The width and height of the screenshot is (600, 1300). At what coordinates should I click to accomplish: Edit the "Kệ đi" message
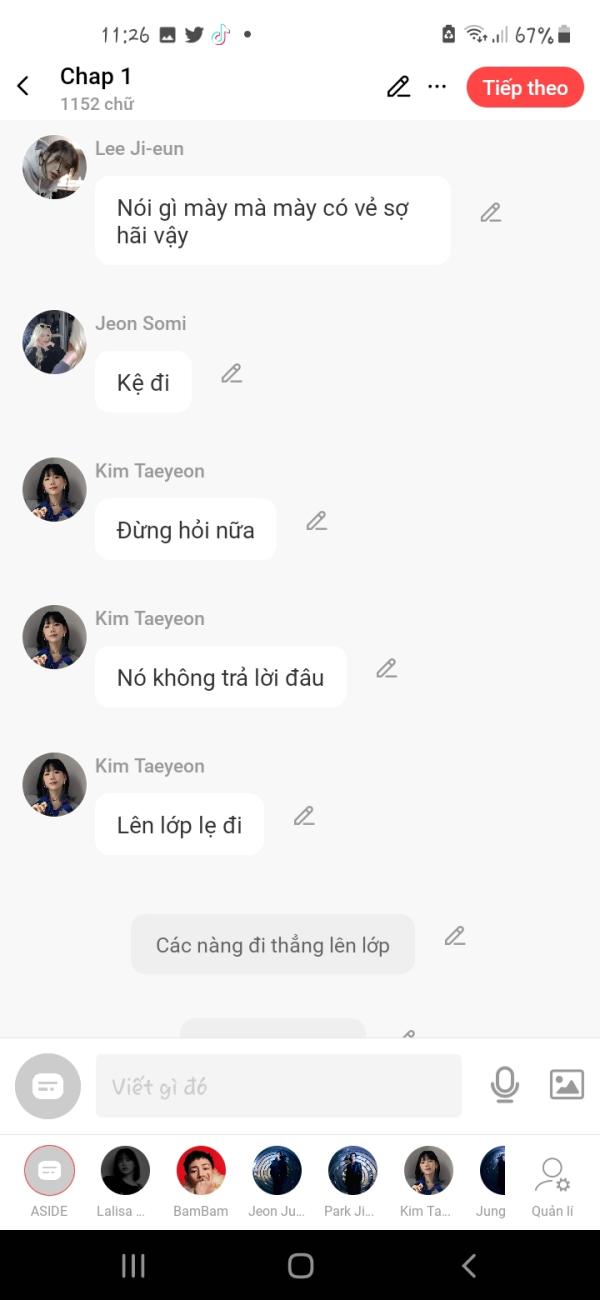click(x=232, y=374)
